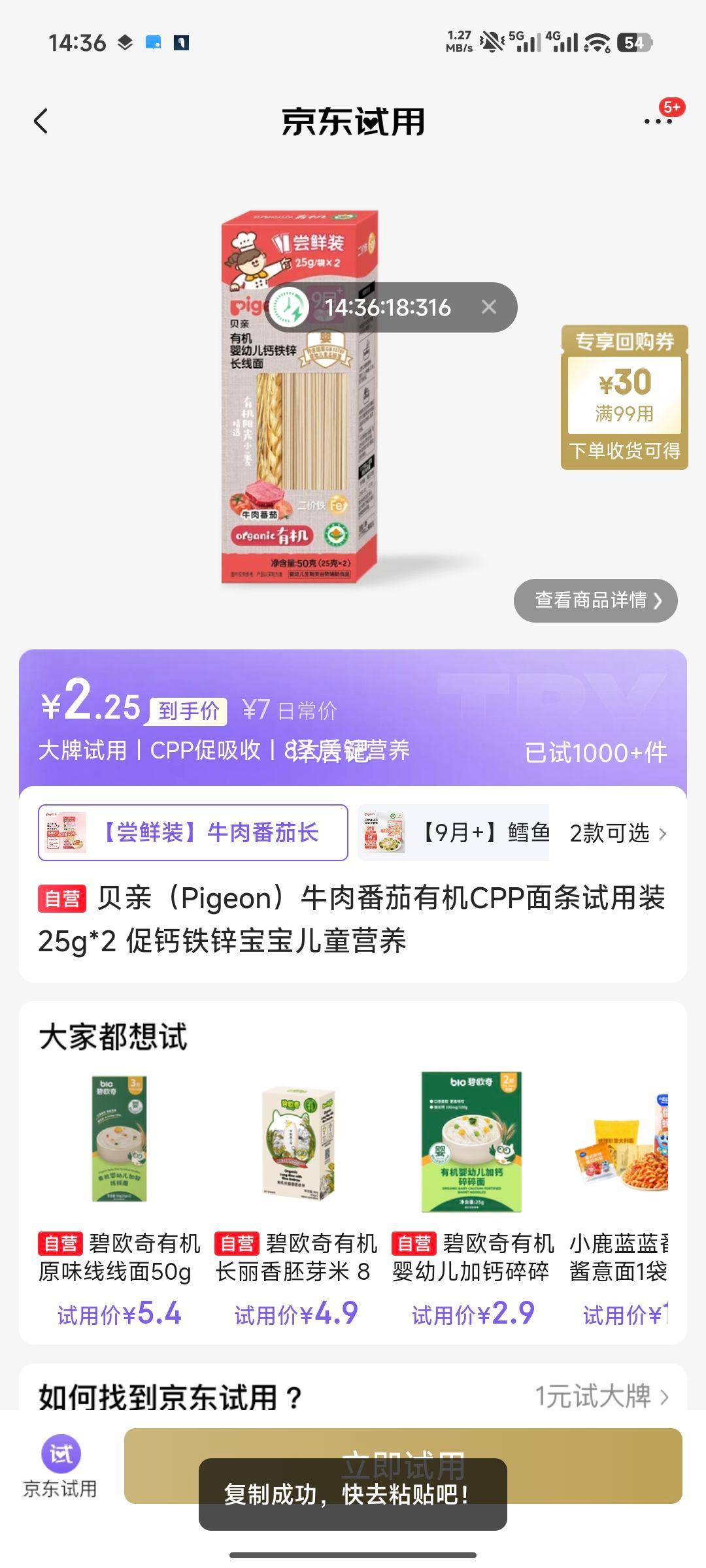Dismiss the timestamp overlay with the X
Screen dimensions: 706x1568
pos(488,308)
